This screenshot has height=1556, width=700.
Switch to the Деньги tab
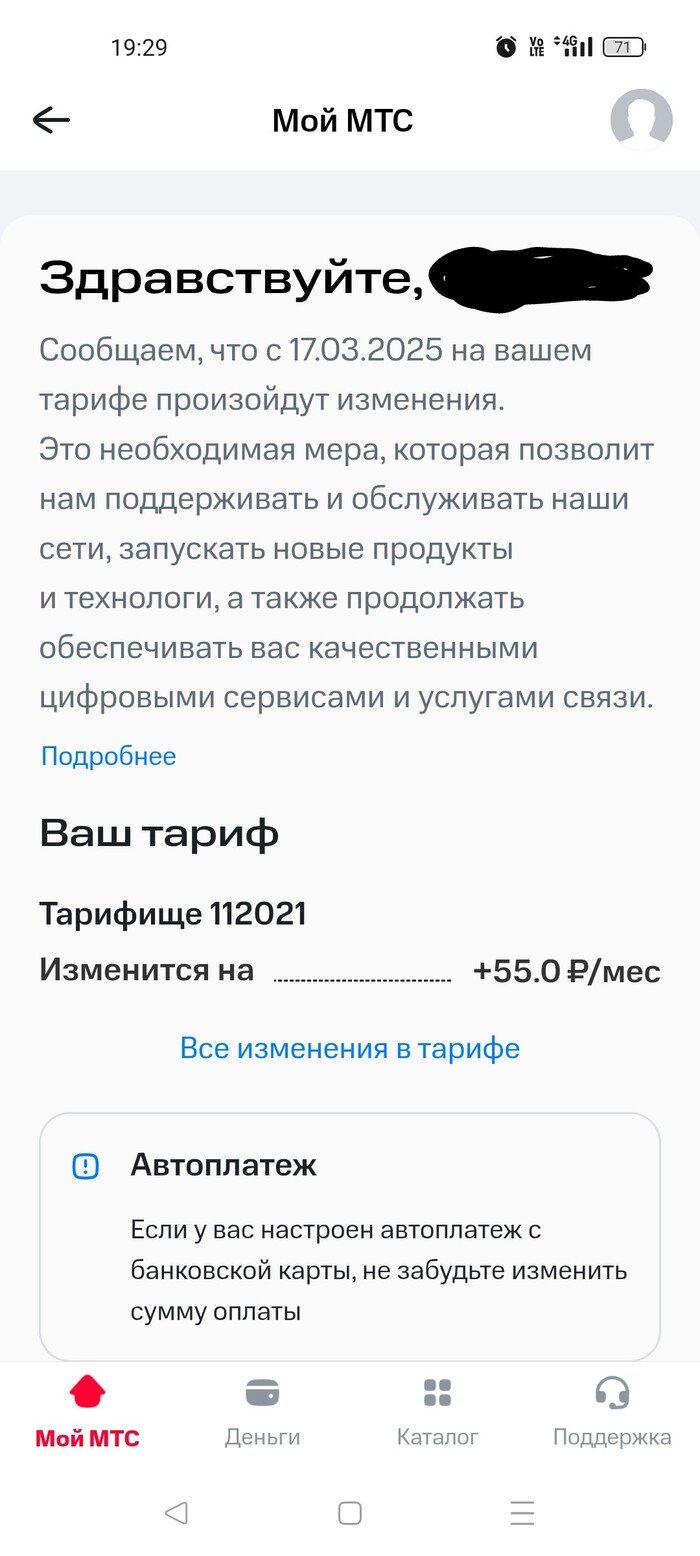click(262, 1412)
